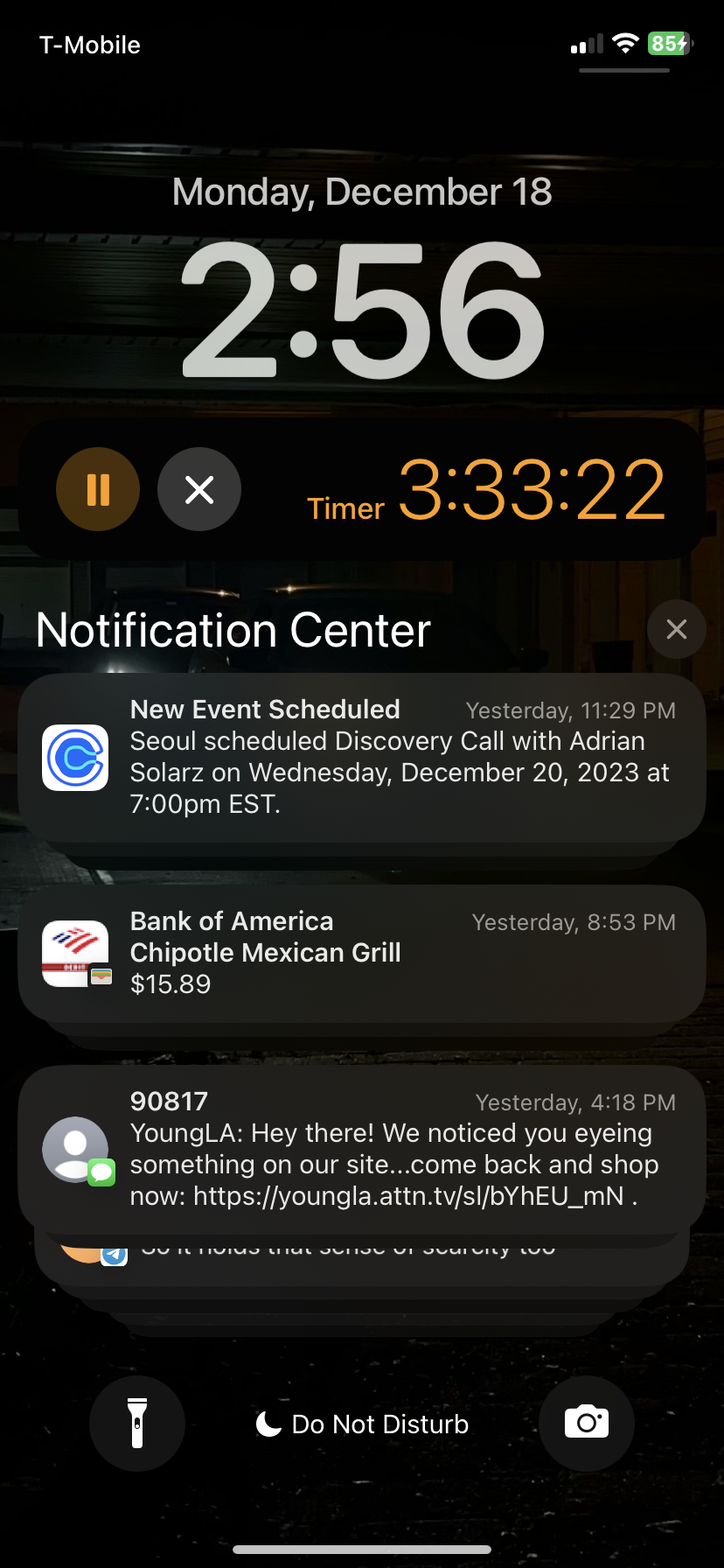Launch the camera from the lock screen
This screenshot has height=1568, width=724.
click(x=587, y=1424)
